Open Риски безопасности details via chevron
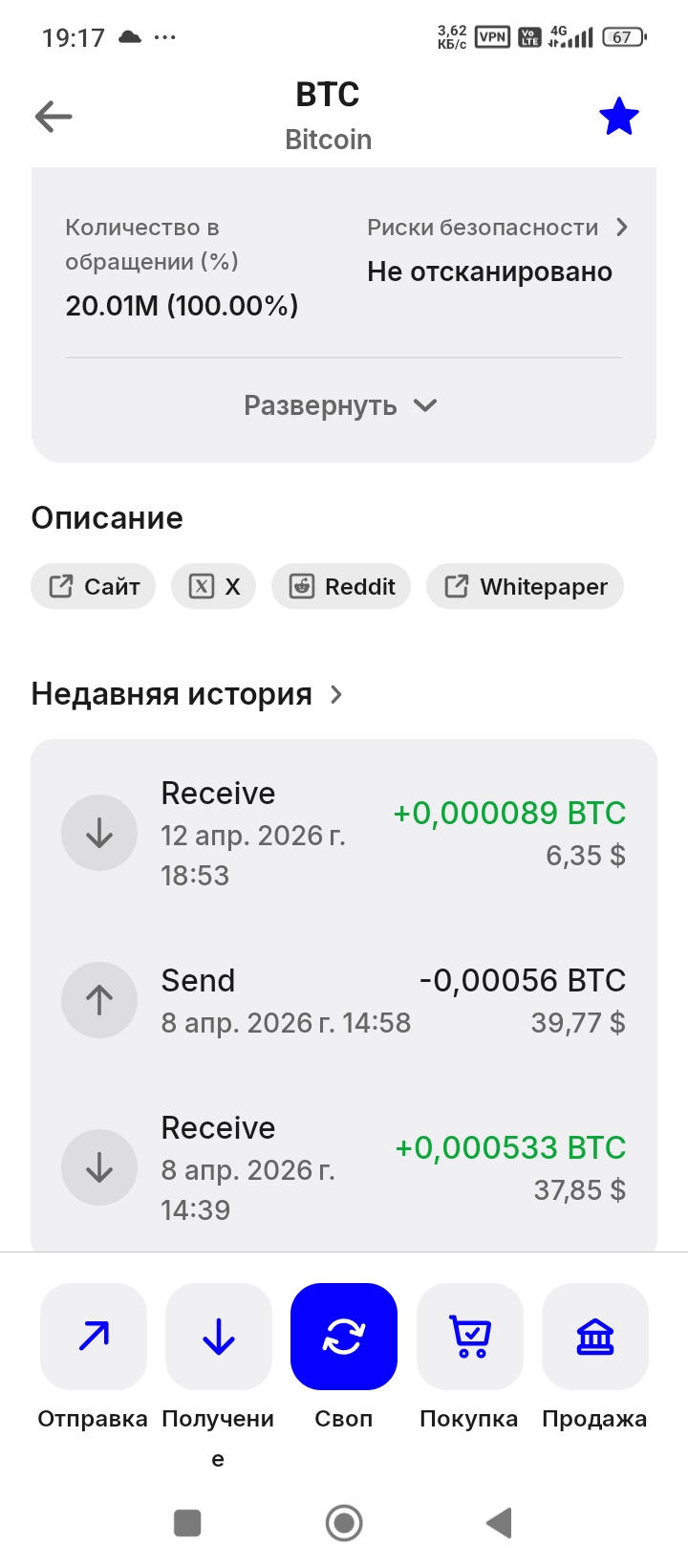The image size is (688, 1568). (x=622, y=228)
